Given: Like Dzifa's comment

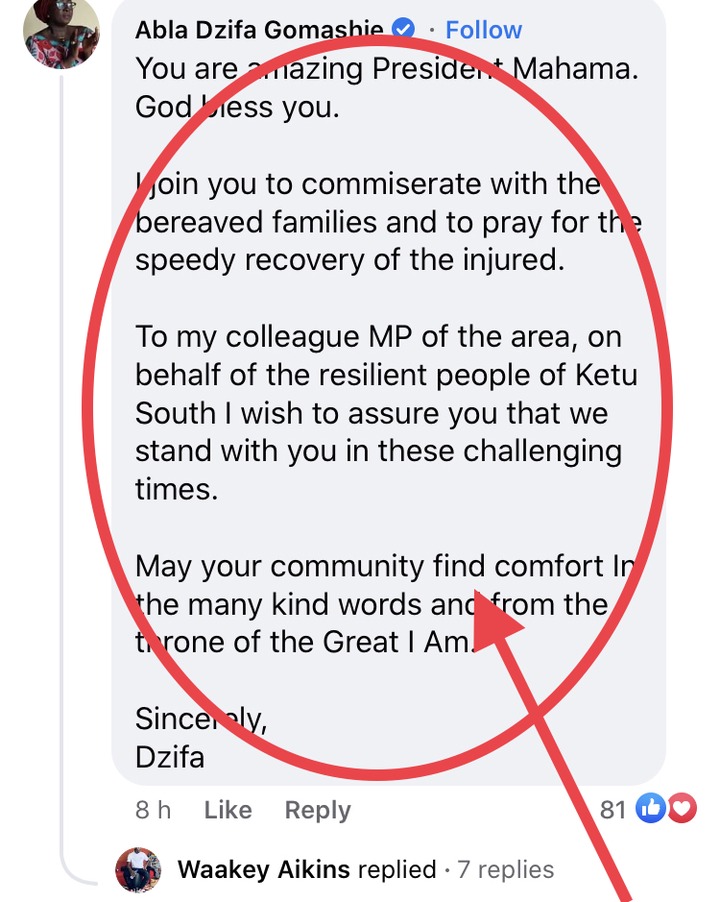Looking at the screenshot, I should click(228, 810).
